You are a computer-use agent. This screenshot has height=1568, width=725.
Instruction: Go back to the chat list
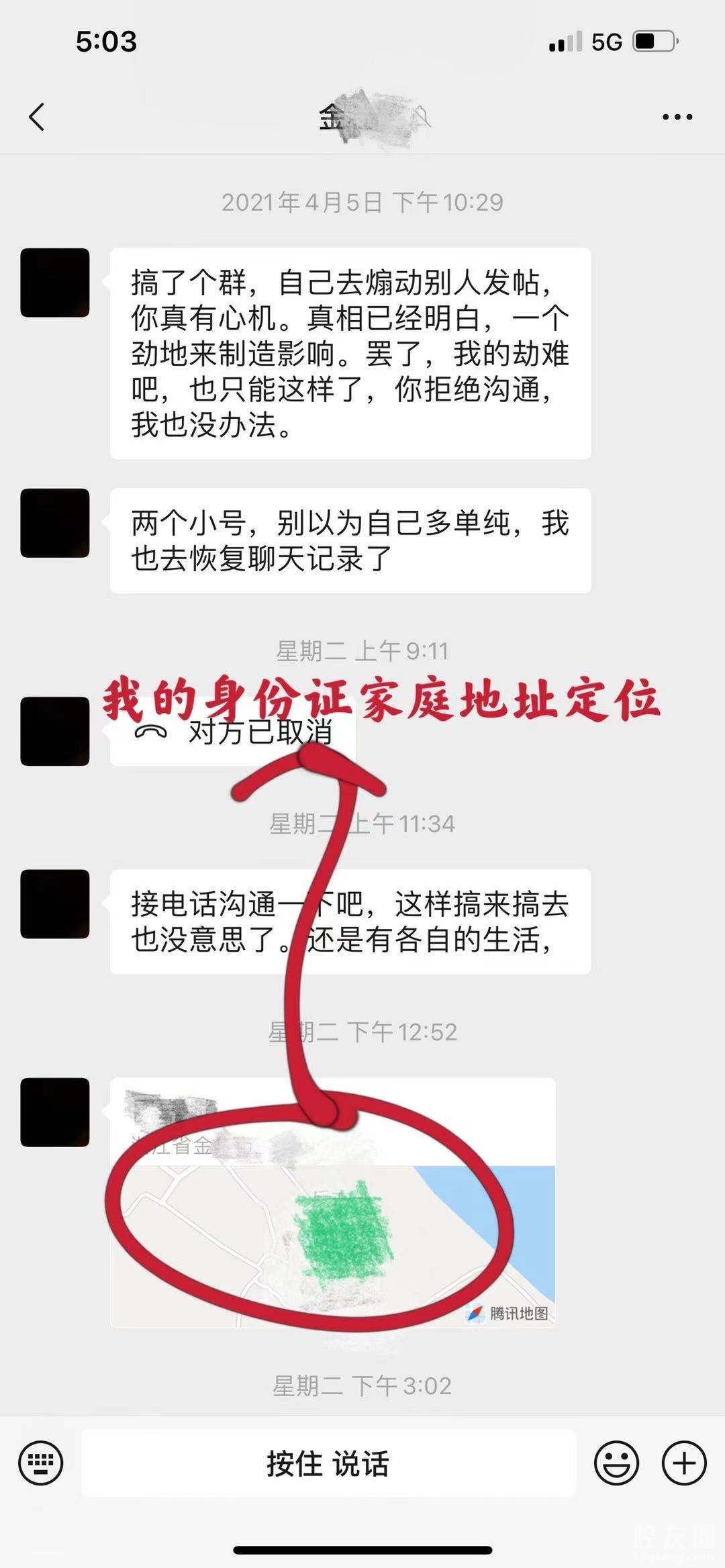38,117
